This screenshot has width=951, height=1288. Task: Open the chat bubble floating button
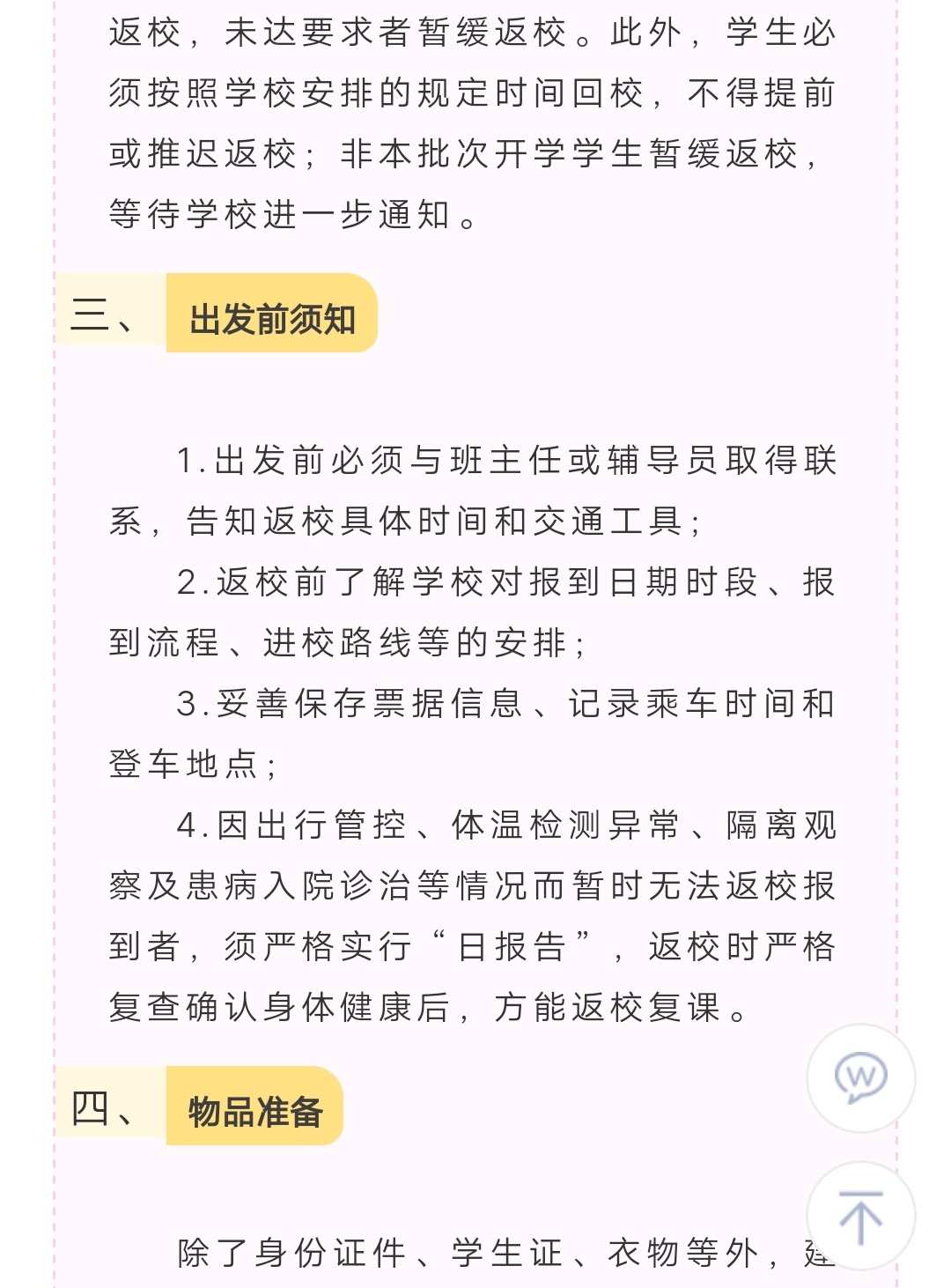click(860, 1077)
